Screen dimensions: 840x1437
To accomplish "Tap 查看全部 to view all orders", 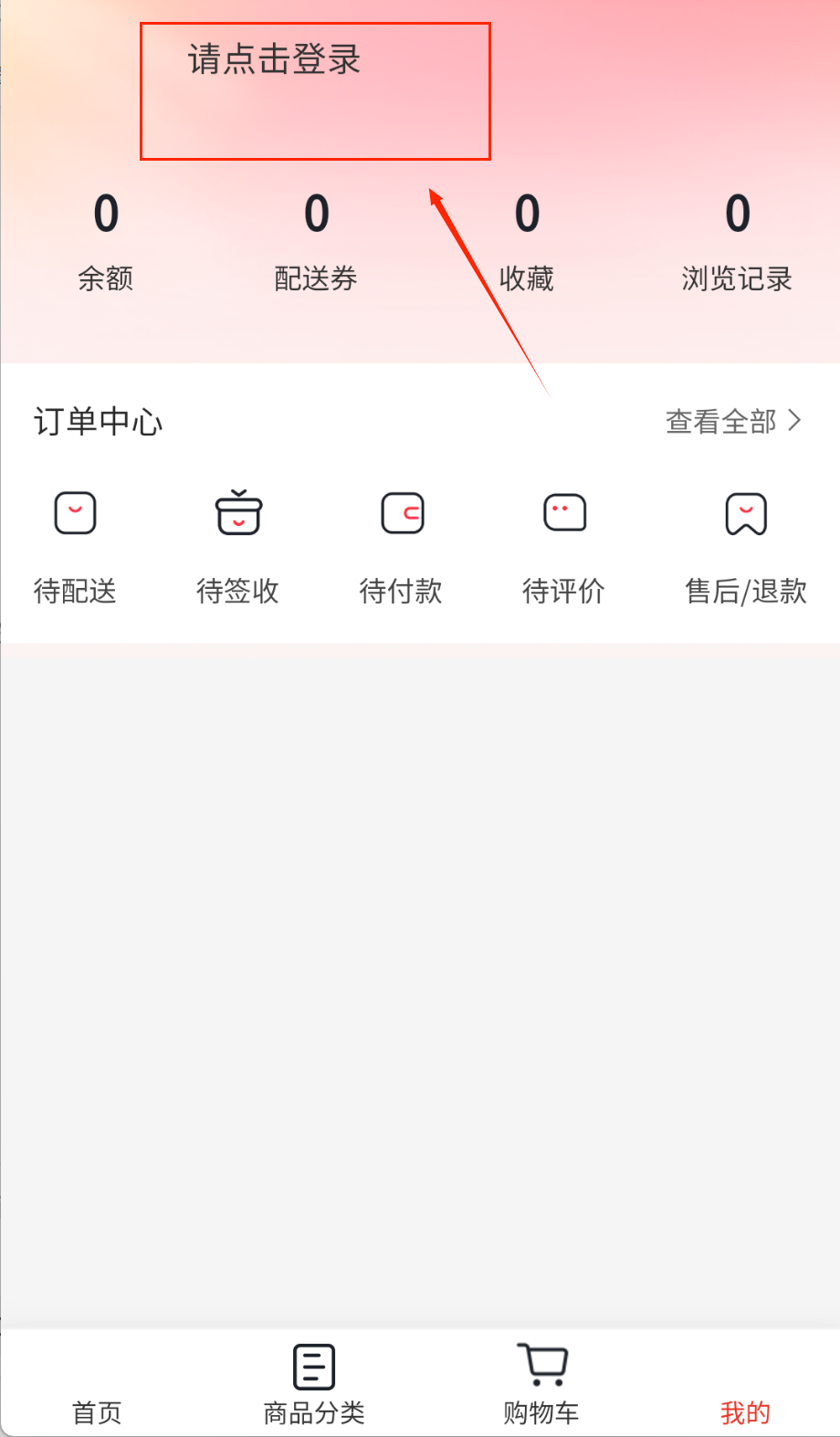I will click(x=733, y=421).
